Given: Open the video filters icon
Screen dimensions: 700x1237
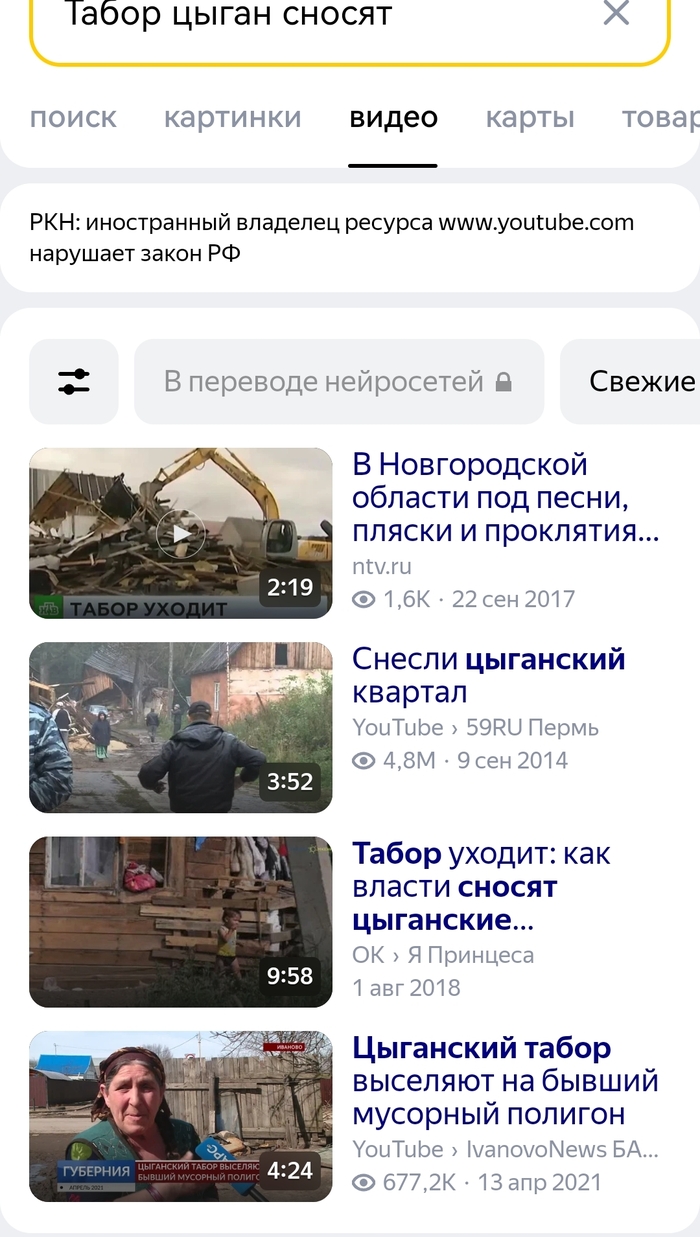Looking at the screenshot, I should tap(74, 381).
